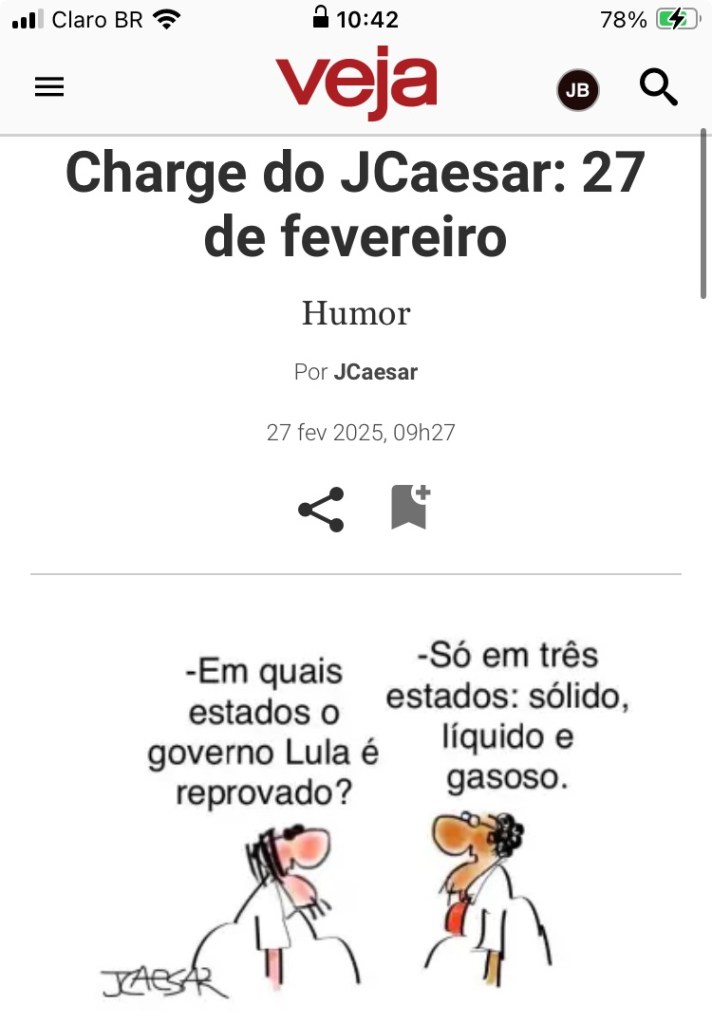Save this article with the bookmark icon

(x=410, y=507)
